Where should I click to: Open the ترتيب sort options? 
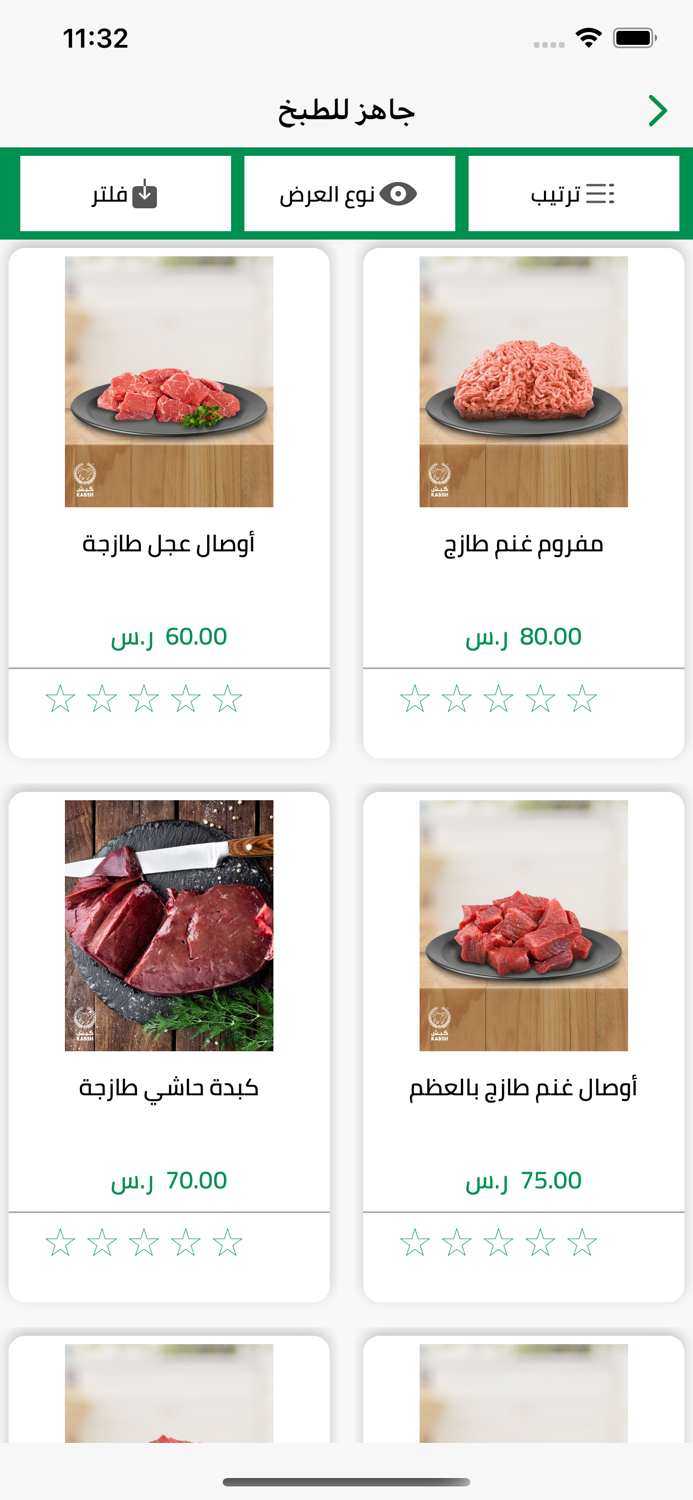[573, 194]
